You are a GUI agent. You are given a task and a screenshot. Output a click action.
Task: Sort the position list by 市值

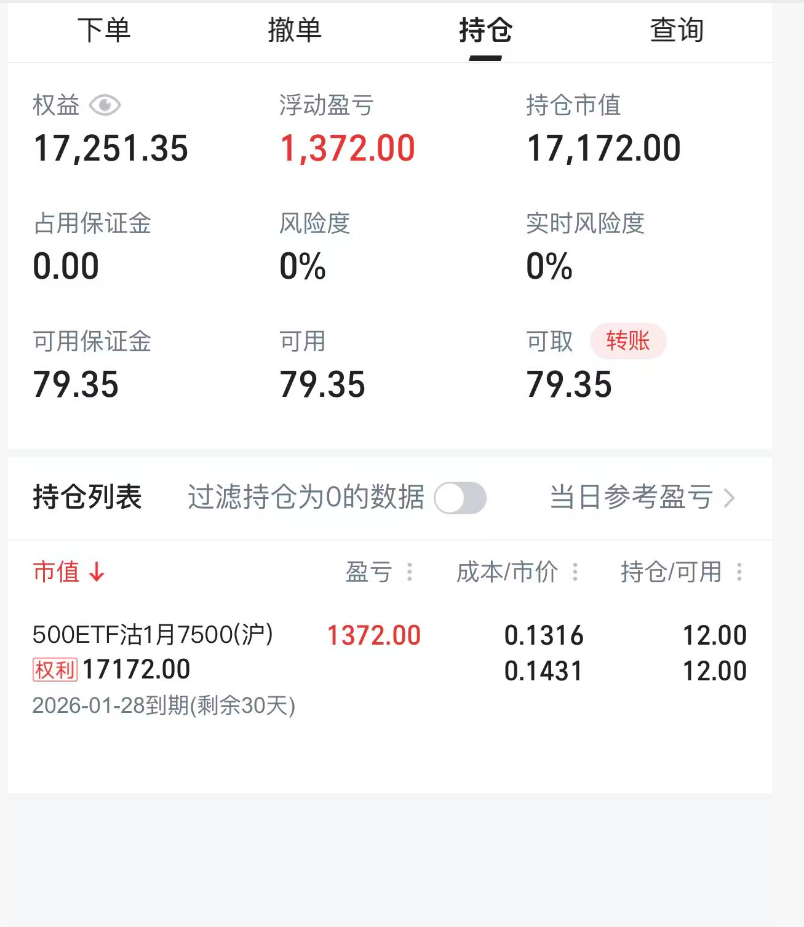click(x=69, y=572)
